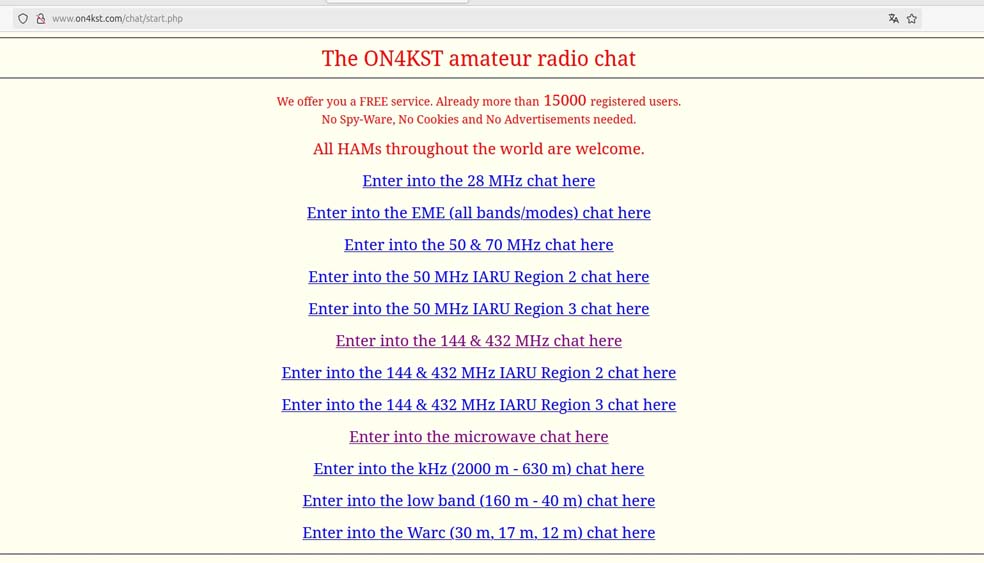Image resolution: width=984 pixels, height=563 pixels.
Task: Enter the 28 MHz chat
Action: click(478, 181)
